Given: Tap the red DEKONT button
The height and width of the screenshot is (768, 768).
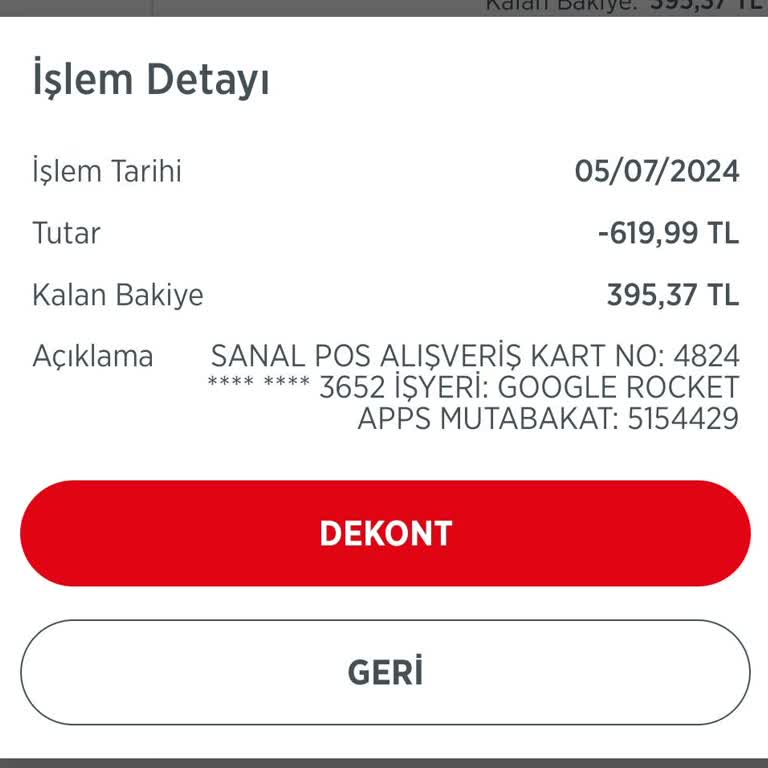Looking at the screenshot, I should [385, 533].
